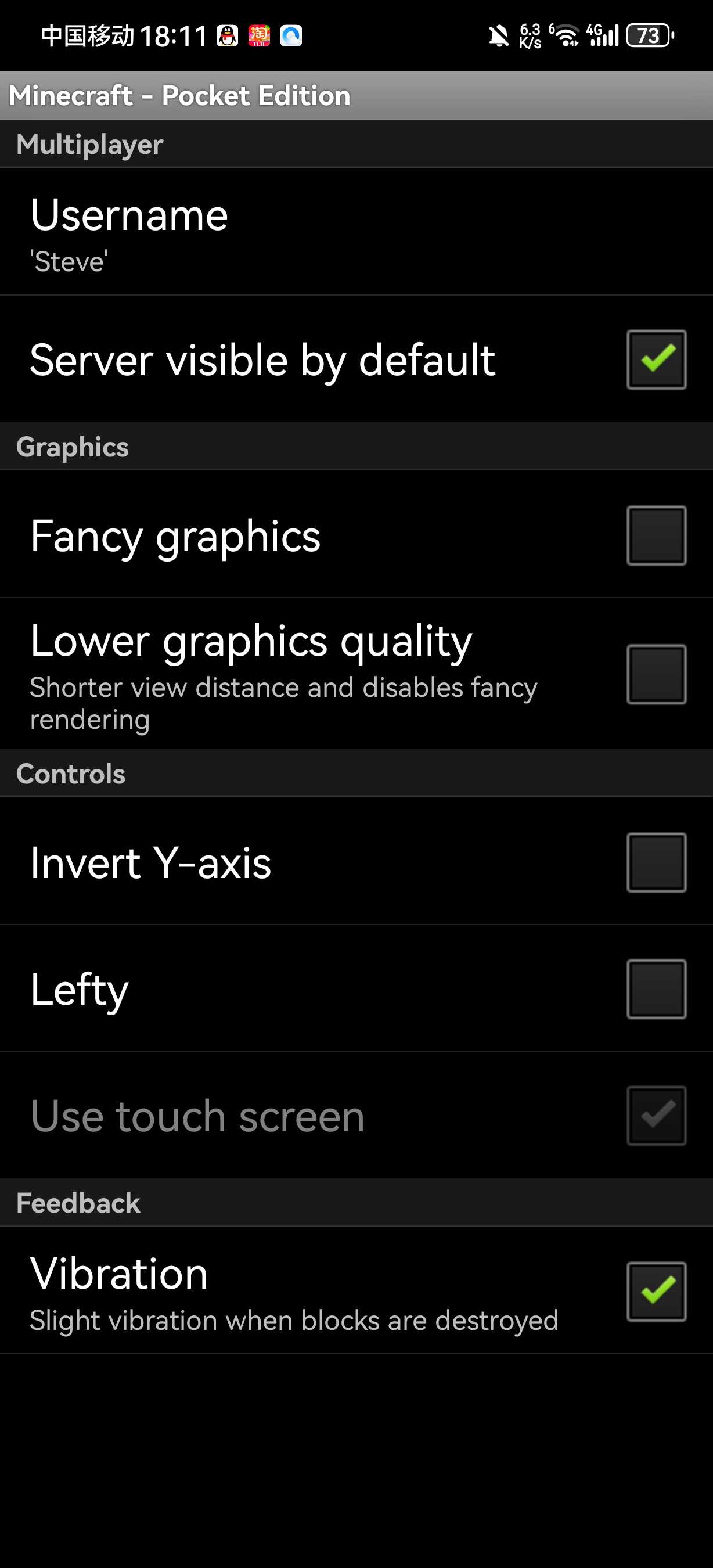The image size is (713, 1568).
Task: Disable Vibration feedback
Action: 656,1291
